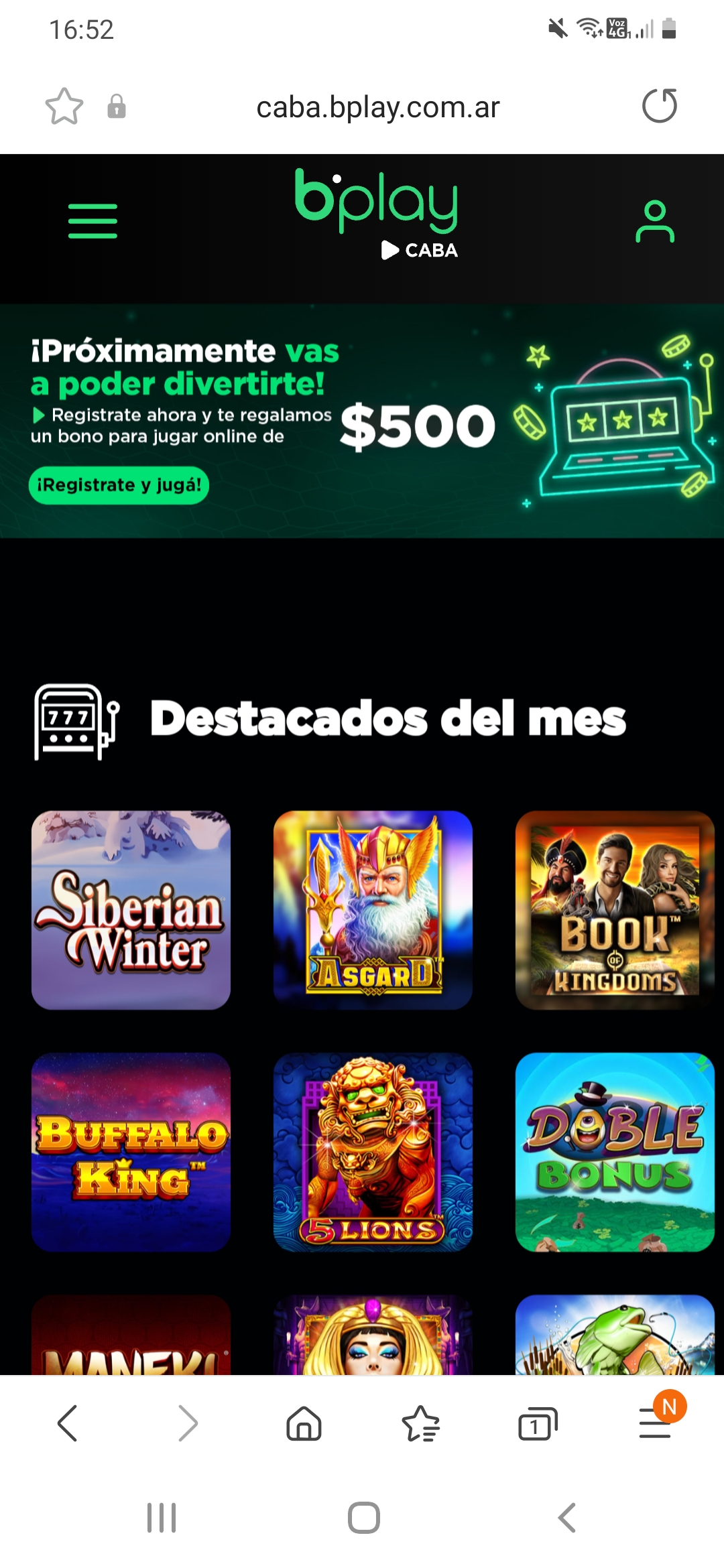Reload the page
The height and width of the screenshot is (1568, 724).
coord(660,107)
